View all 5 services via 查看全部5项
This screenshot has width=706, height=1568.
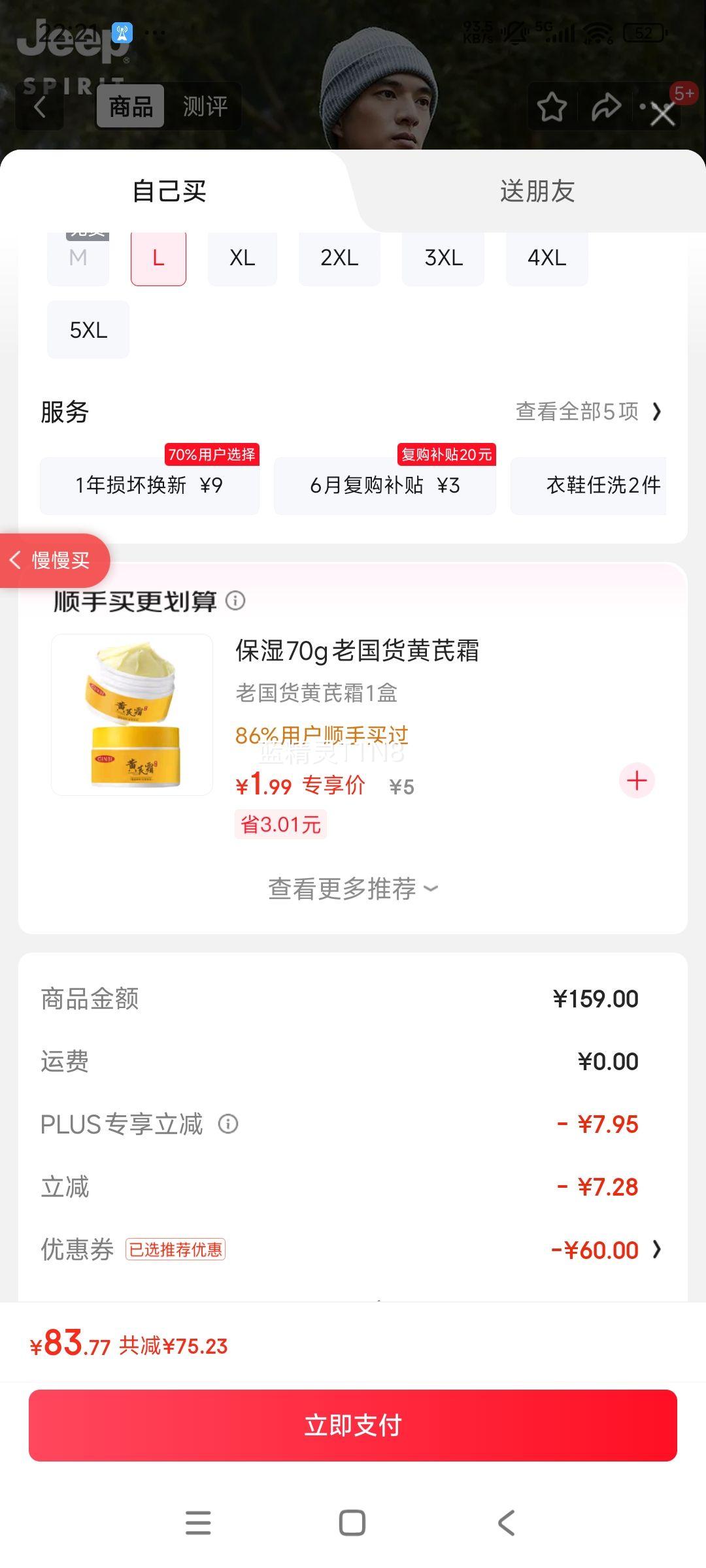(x=588, y=412)
